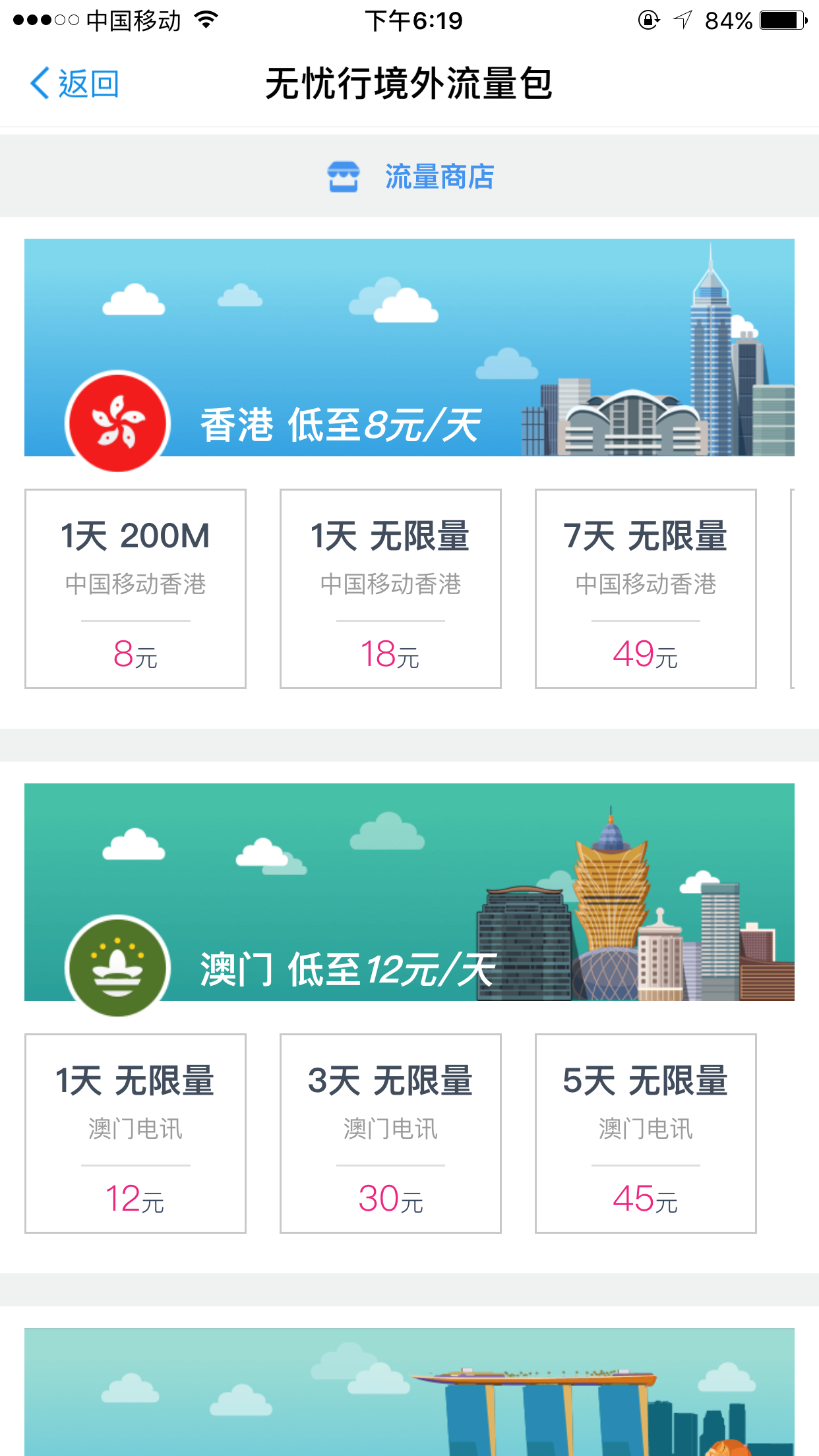Pick Hong Kong 7天 无限量 package for 49元
Image resolution: width=819 pixels, height=1456 pixels.
coord(646,588)
